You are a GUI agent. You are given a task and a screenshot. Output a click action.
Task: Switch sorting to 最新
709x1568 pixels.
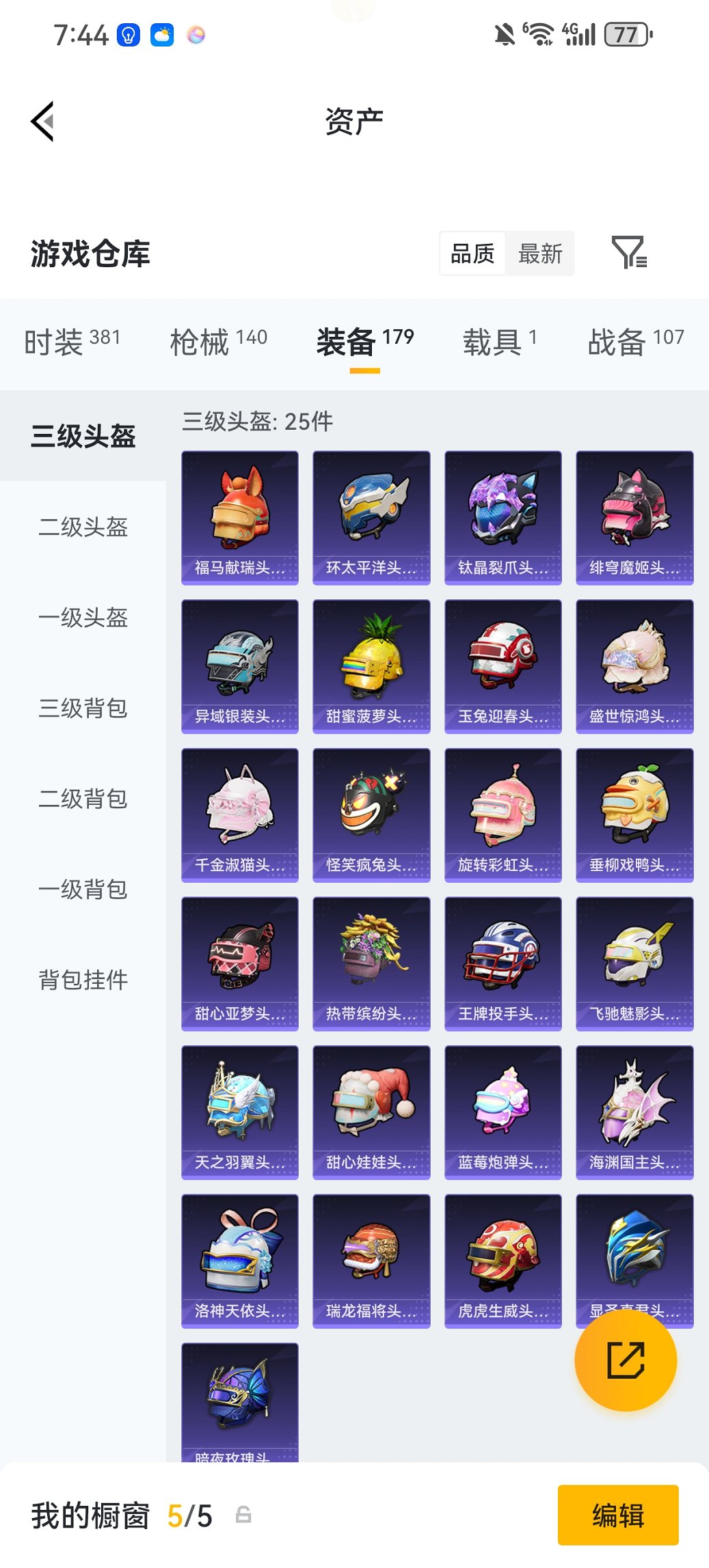tap(541, 253)
